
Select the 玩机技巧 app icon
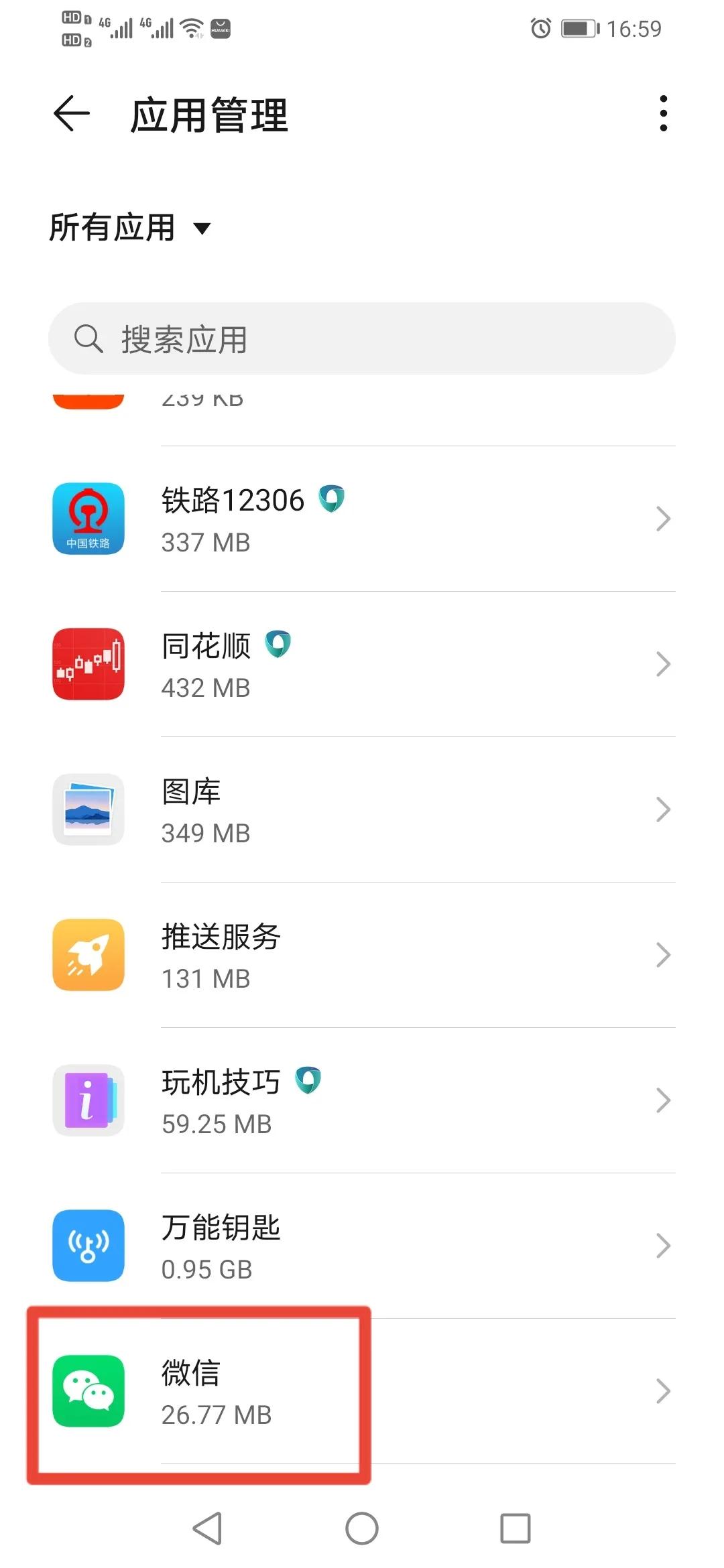click(88, 1100)
